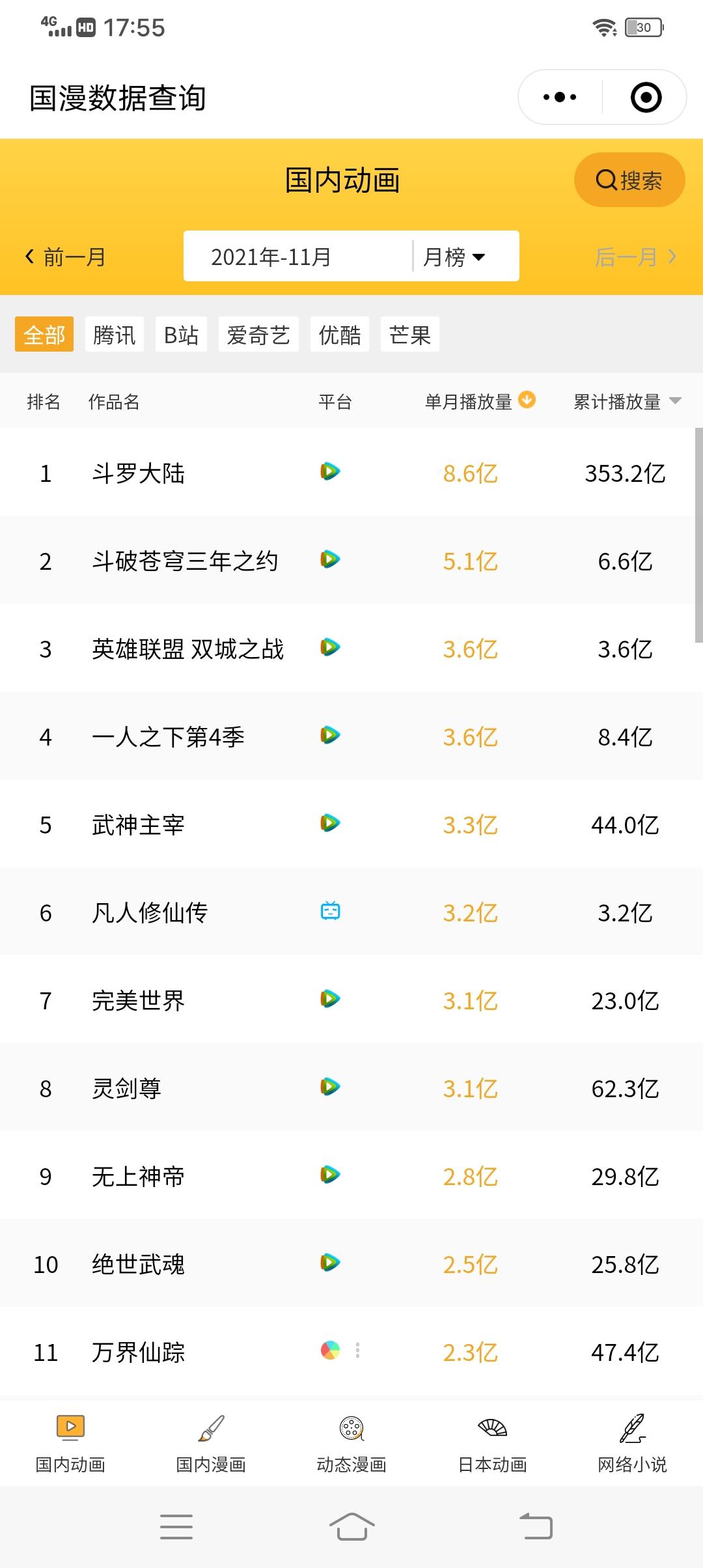Select the 全部 platform filter
Image resolution: width=703 pixels, height=1568 pixels.
(x=44, y=335)
